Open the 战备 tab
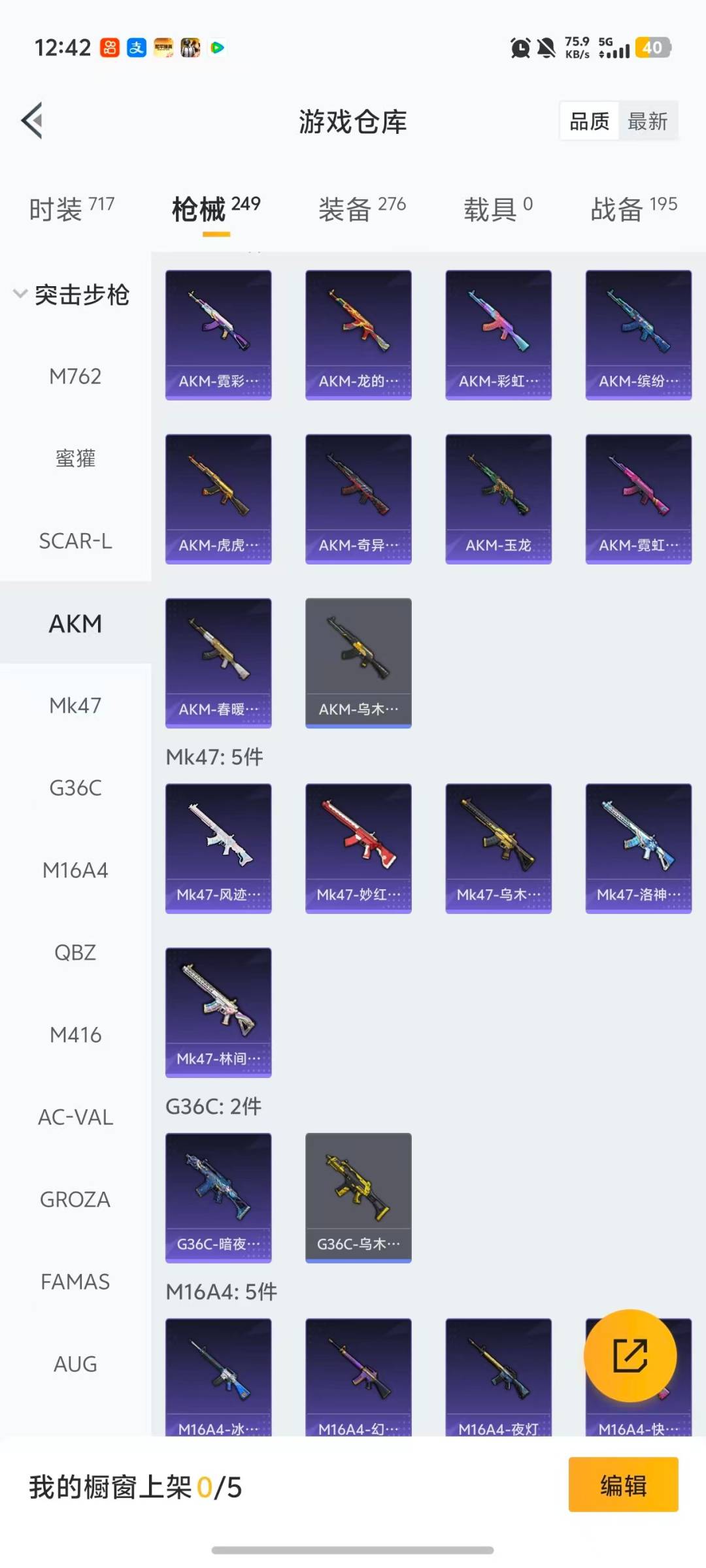Screen dimensions: 706x1568 pyautogui.click(x=633, y=209)
